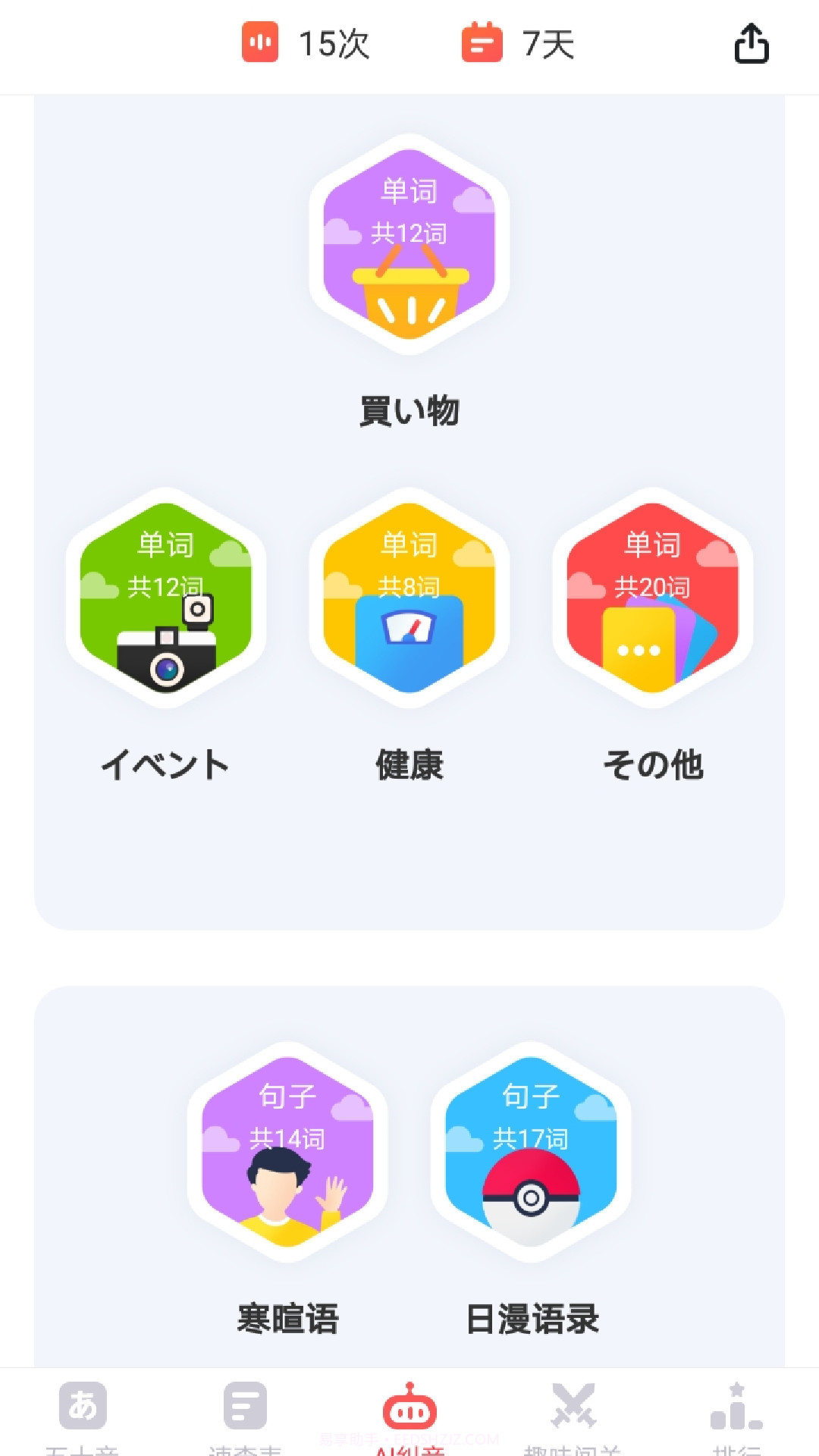This screenshot has height=1456, width=819.
Task: Open the red その他 cards hexagon
Action: pyautogui.click(x=652, y=603)
